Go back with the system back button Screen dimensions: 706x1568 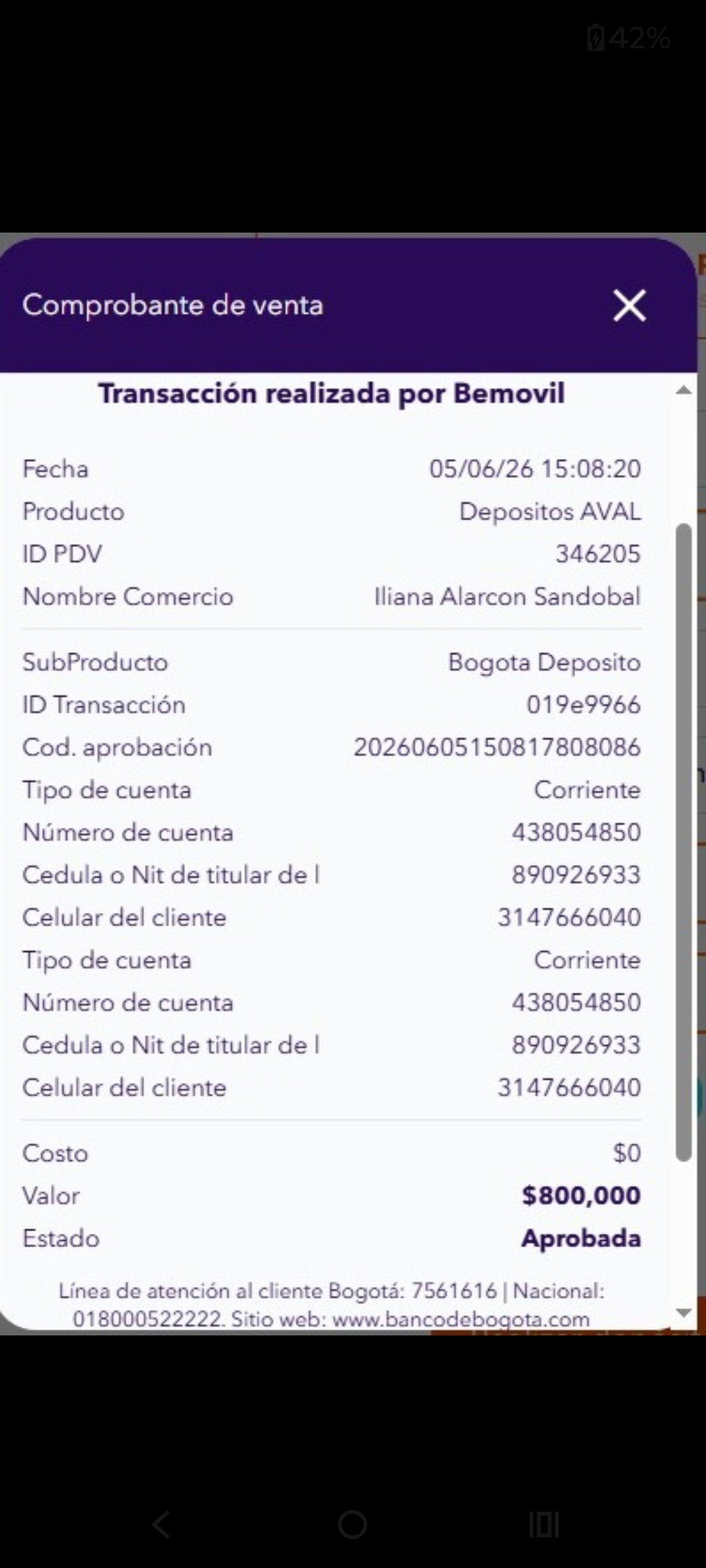point(161,1525)
